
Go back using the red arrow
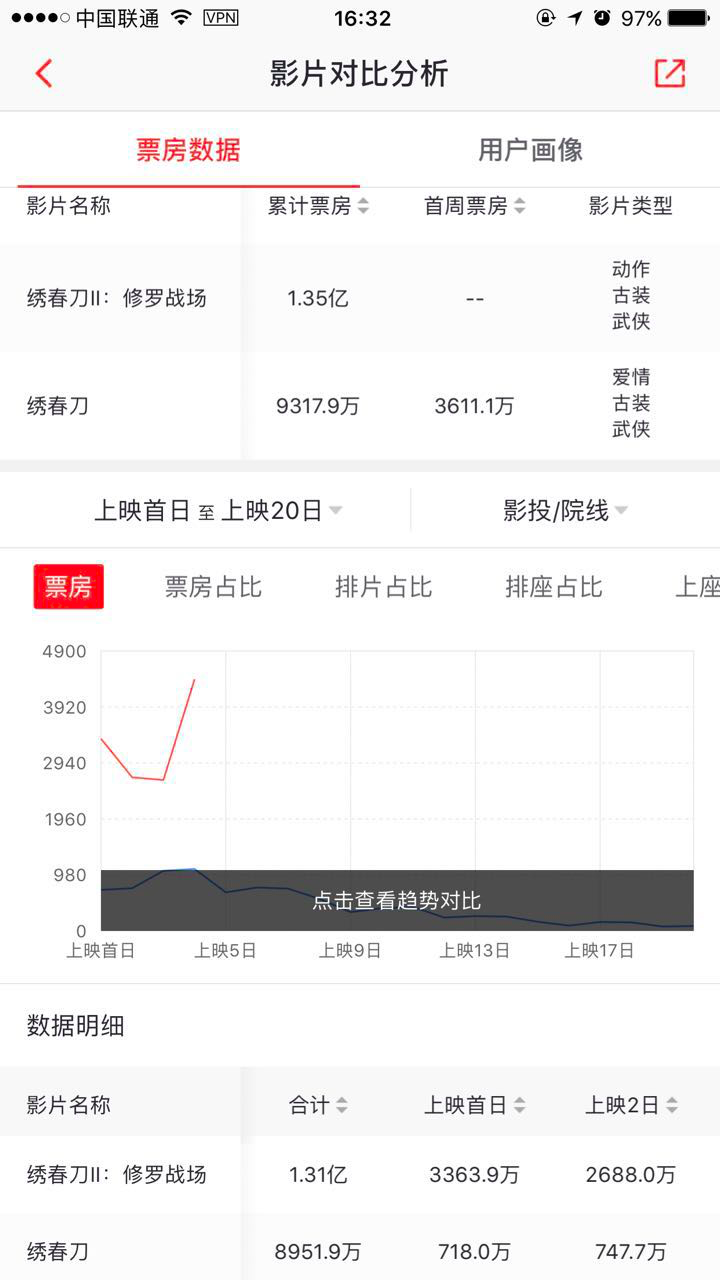[43, 74]
